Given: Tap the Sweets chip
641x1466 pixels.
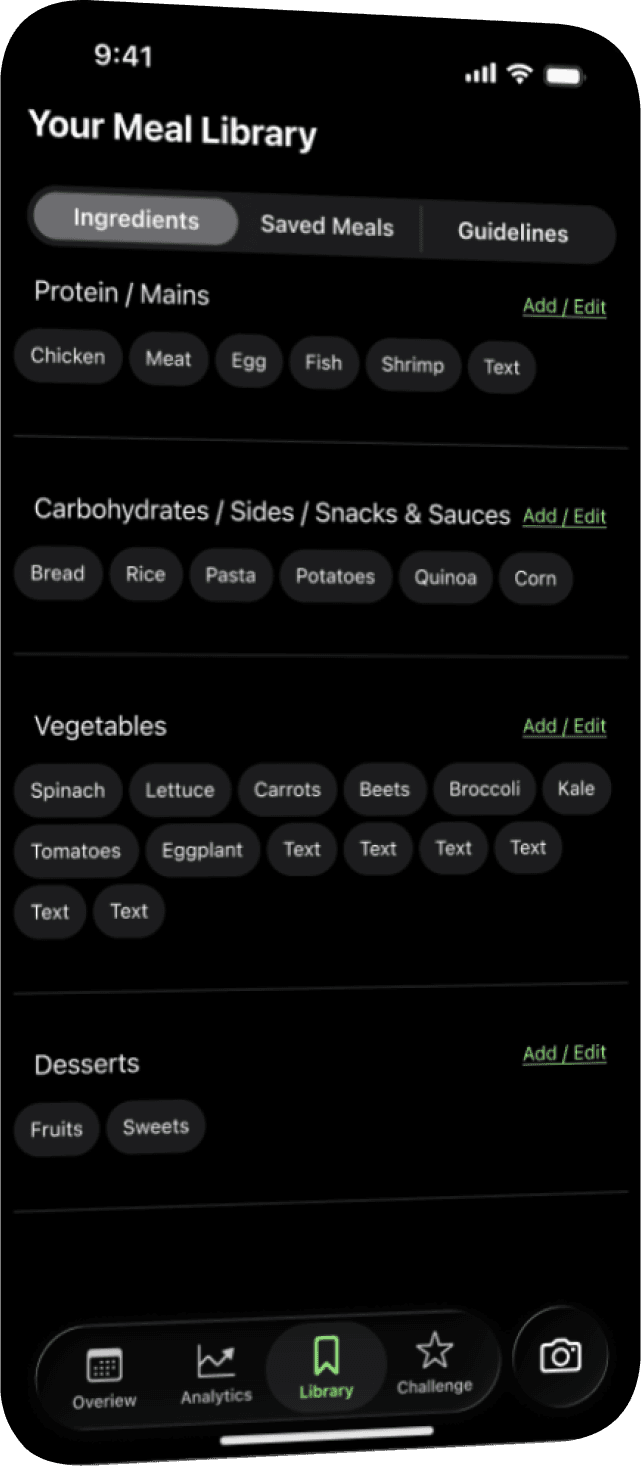Looking at the screenshot, I should tap(155, 1127).
